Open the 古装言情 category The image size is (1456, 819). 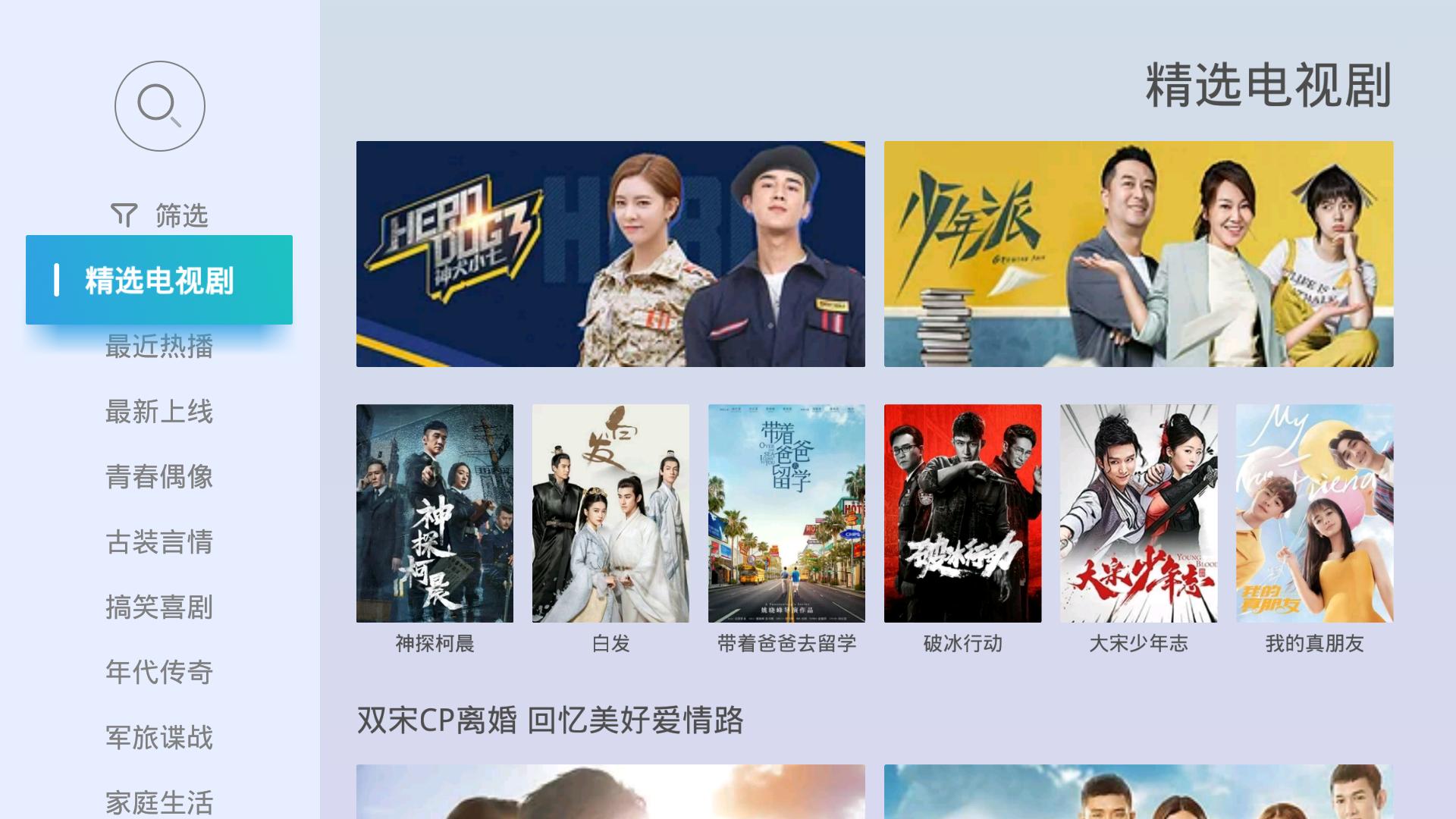(x=159, y=542)
